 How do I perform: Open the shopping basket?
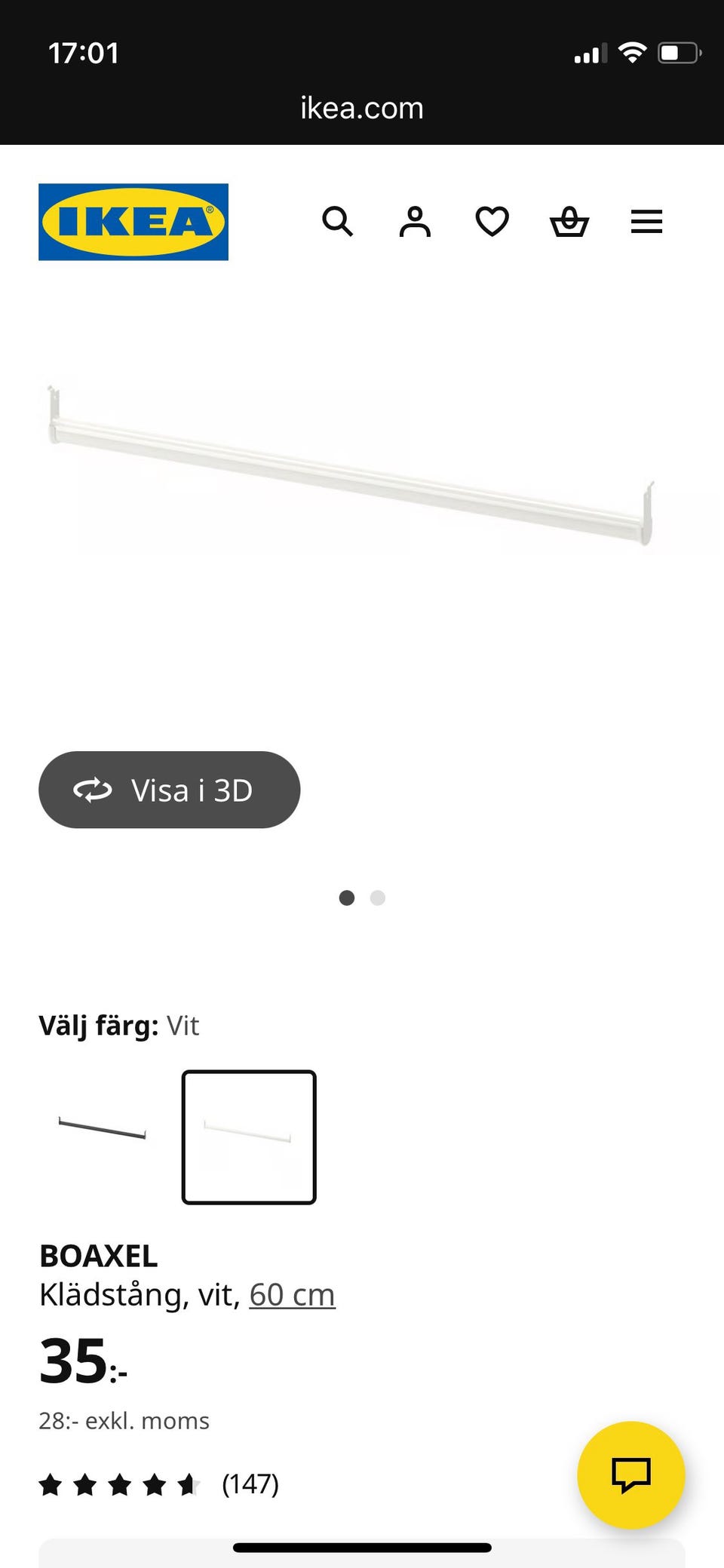point(569,222)
